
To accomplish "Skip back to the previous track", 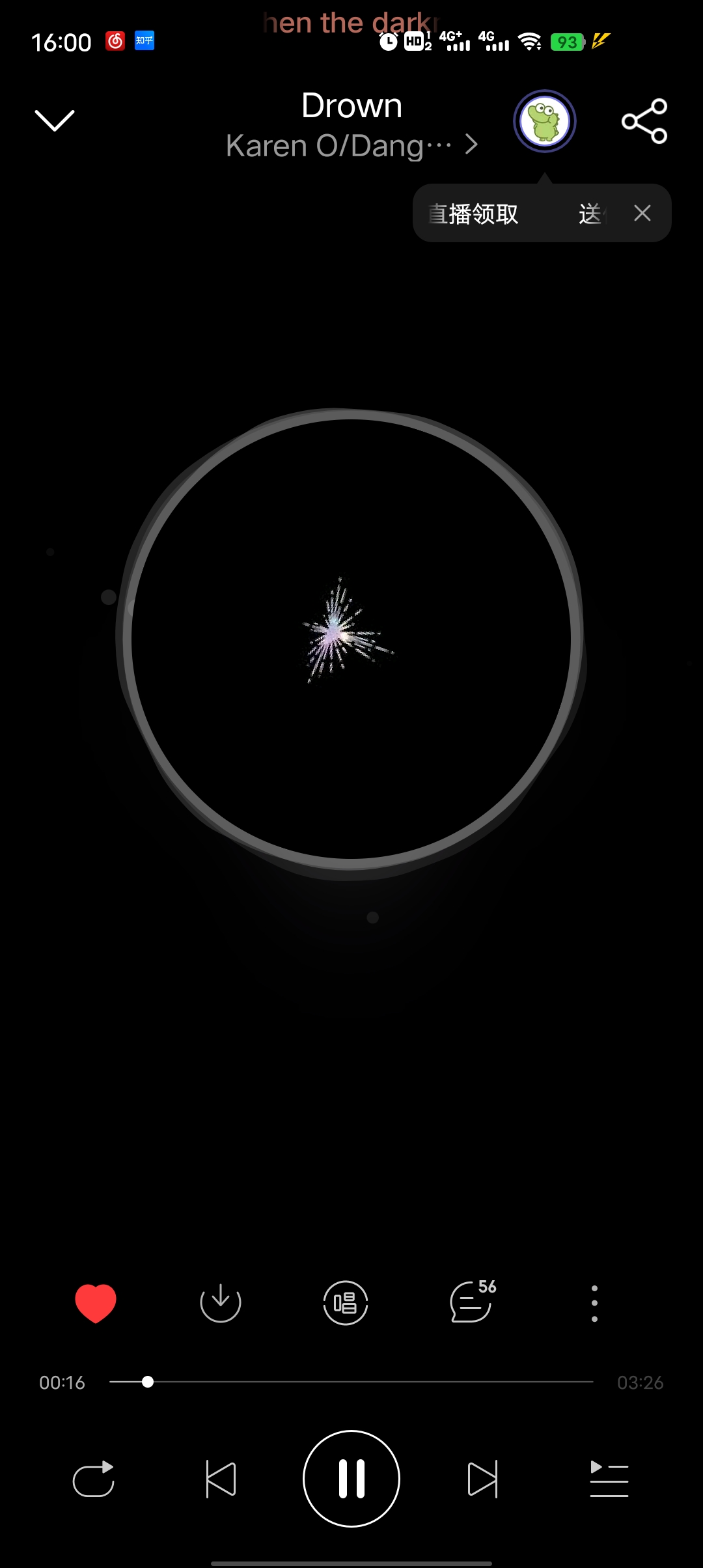I will (221, 1479).
